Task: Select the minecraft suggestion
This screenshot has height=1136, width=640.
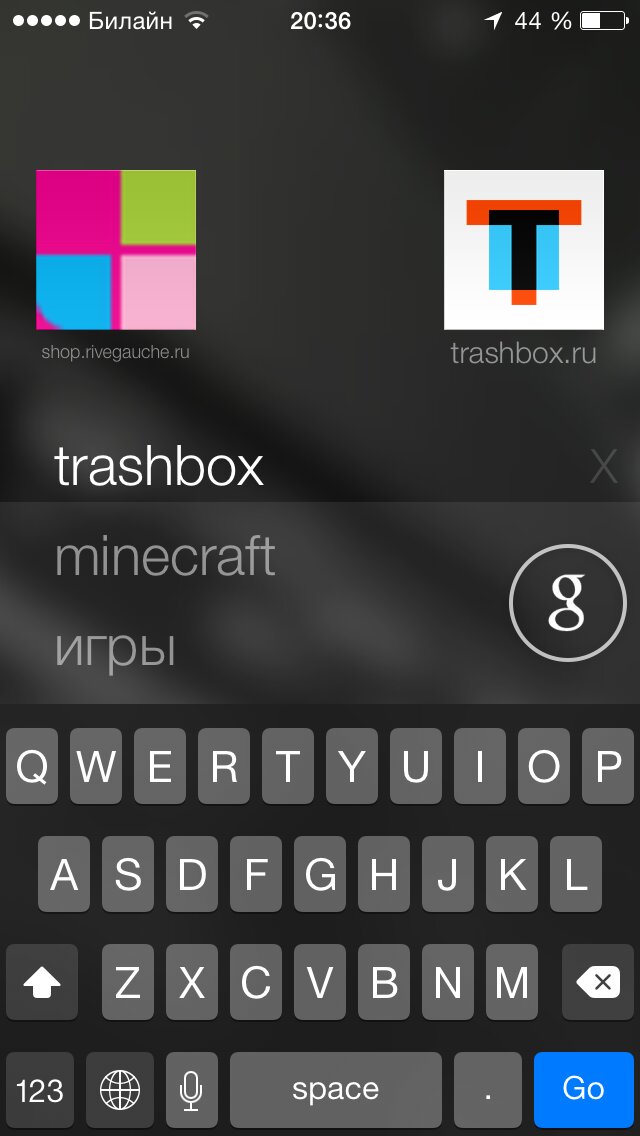Action: click(x=165, y=557)
